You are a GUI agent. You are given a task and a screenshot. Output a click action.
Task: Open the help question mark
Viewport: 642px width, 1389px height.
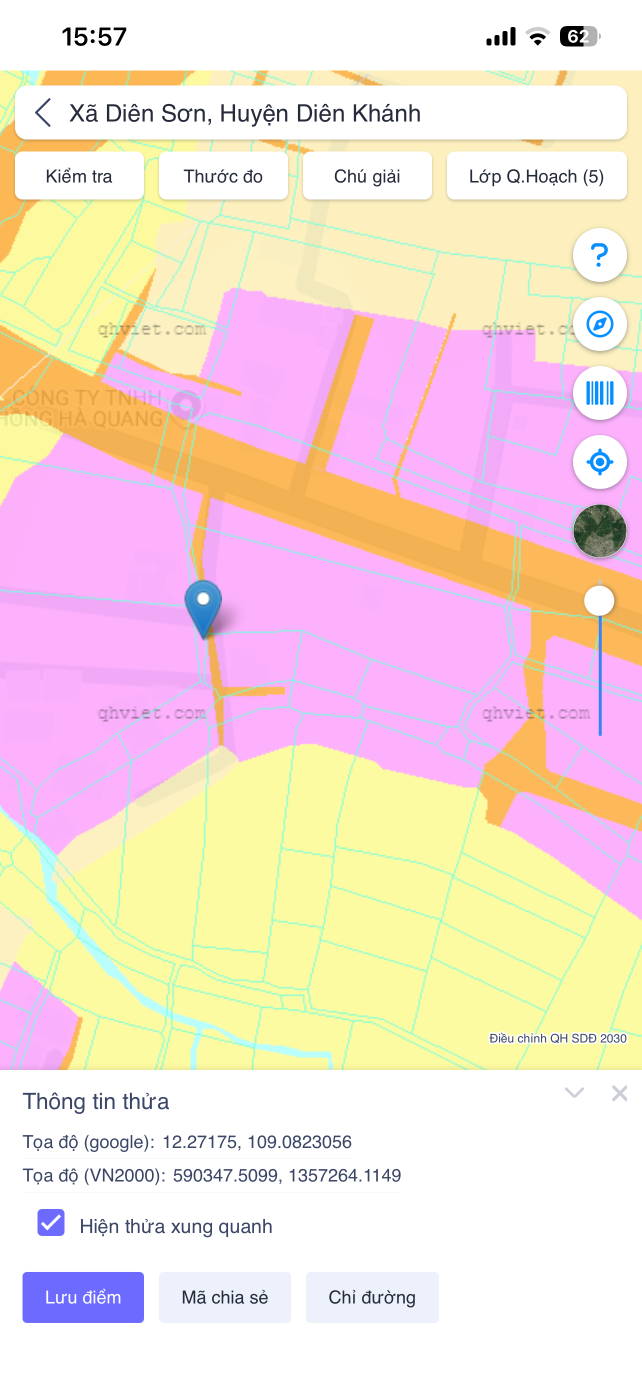click(x=599, y=256)
